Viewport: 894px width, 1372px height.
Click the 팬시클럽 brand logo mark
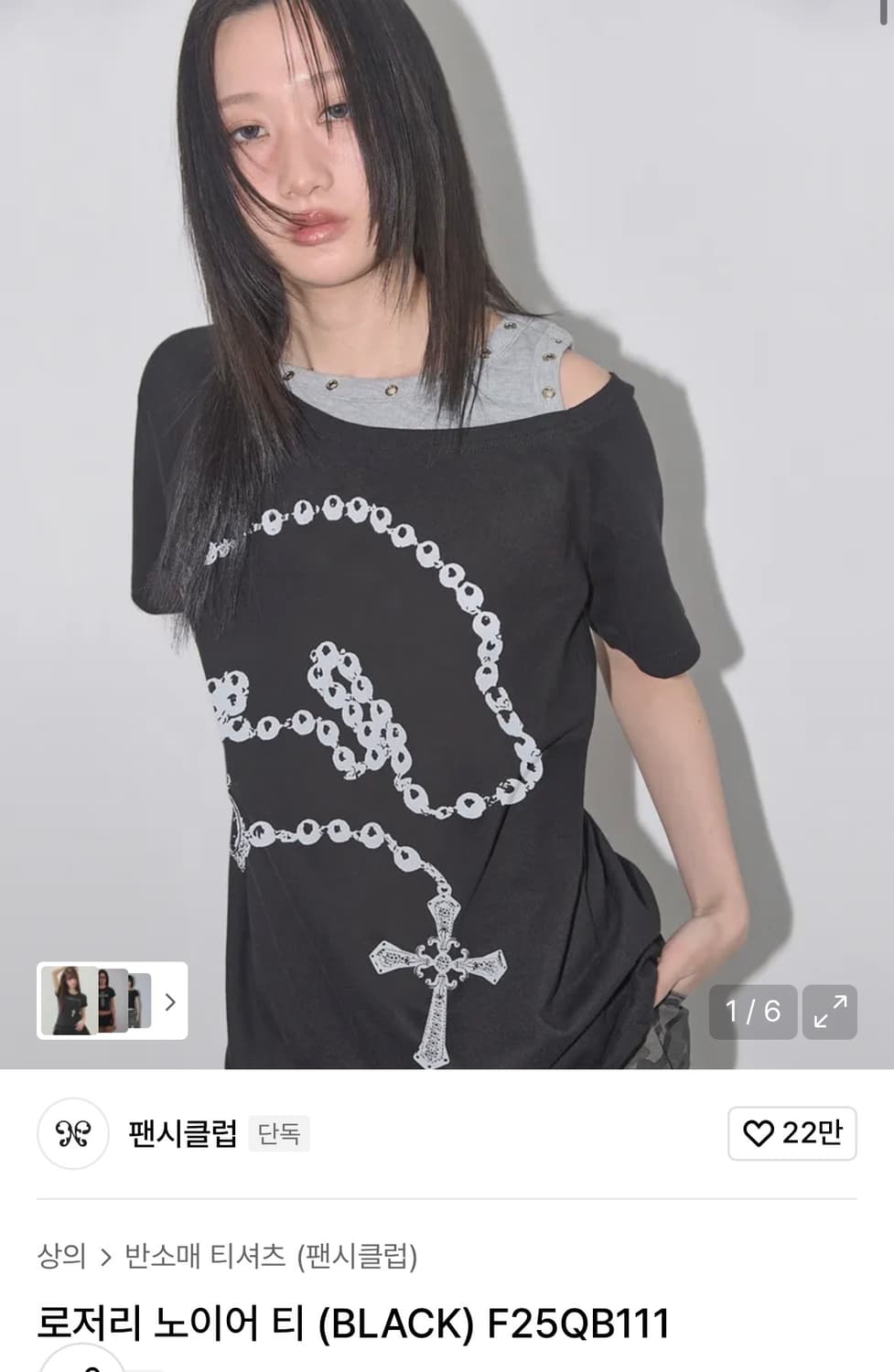coord(73,1134)
